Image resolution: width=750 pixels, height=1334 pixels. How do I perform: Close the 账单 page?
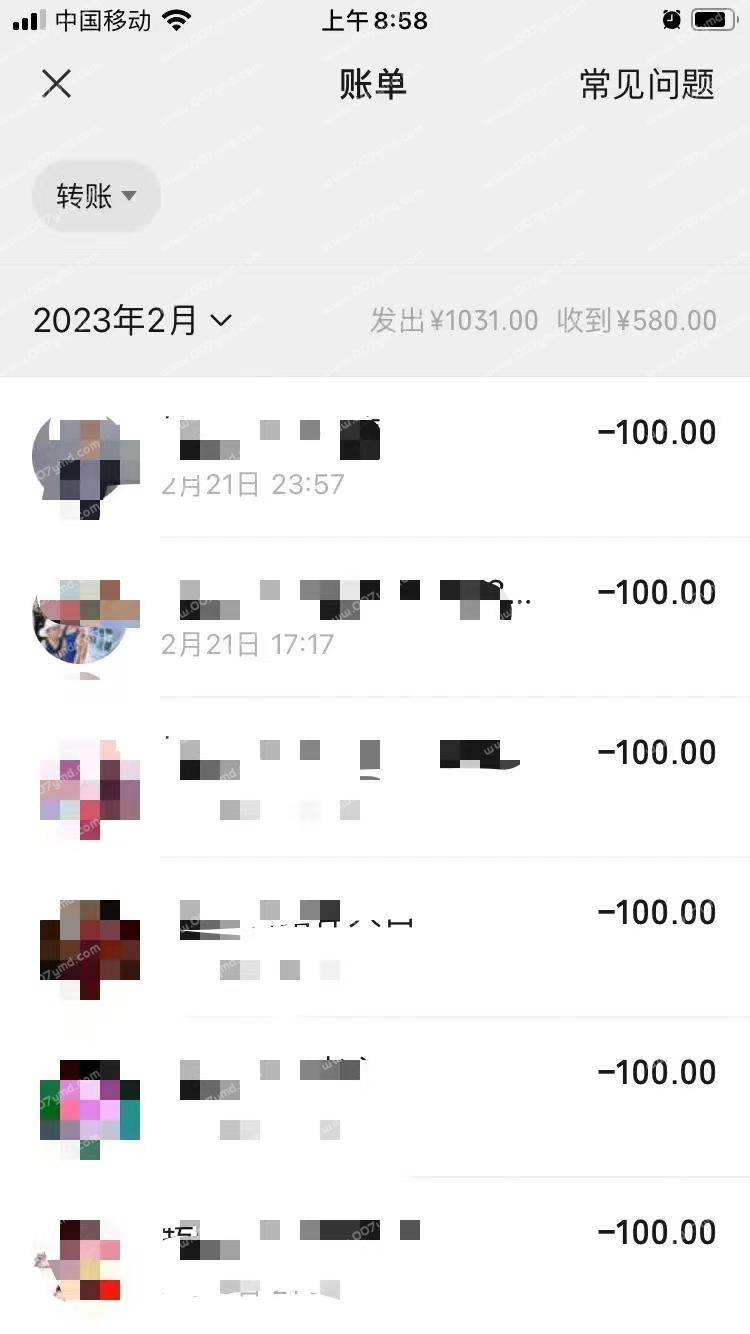click(57, 84)
